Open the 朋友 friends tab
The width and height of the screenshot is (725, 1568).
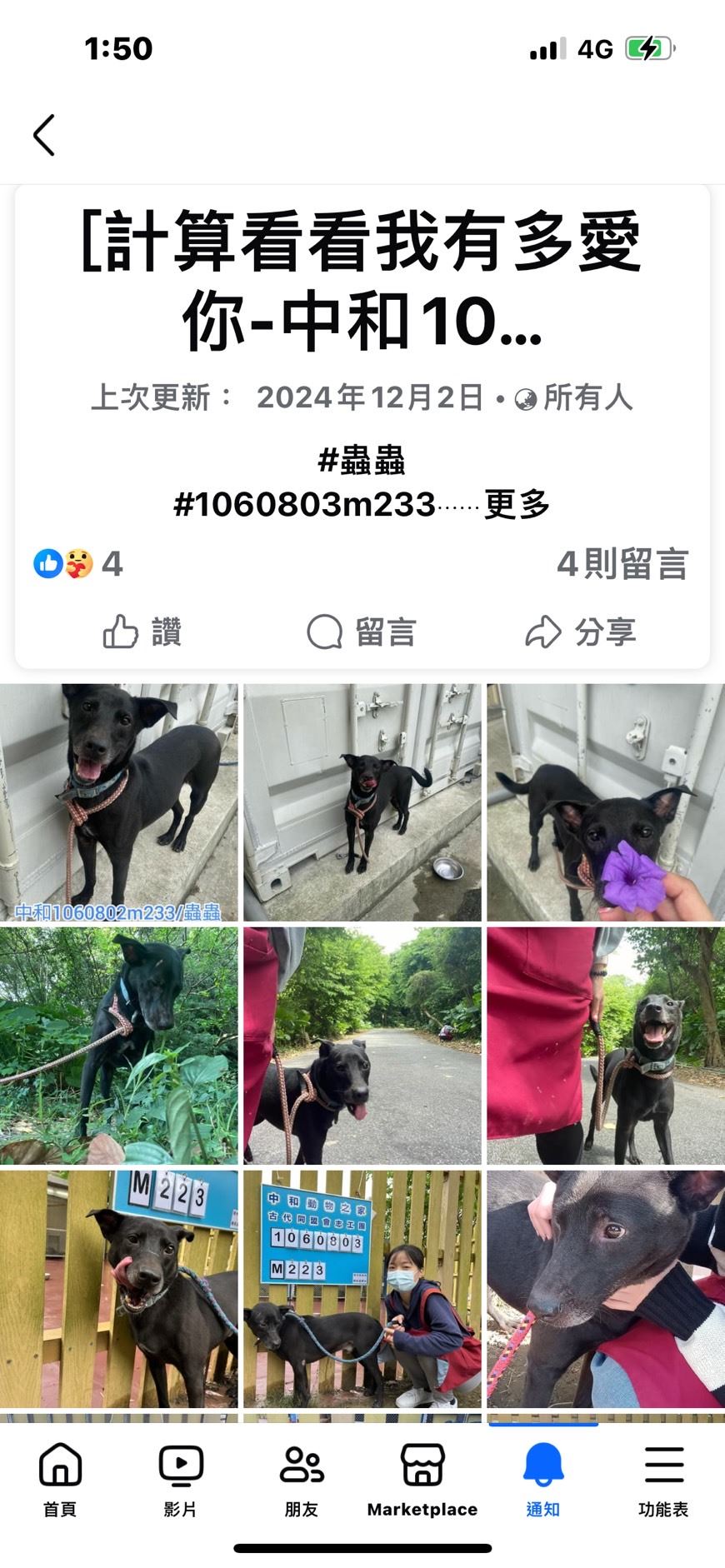302,1480
